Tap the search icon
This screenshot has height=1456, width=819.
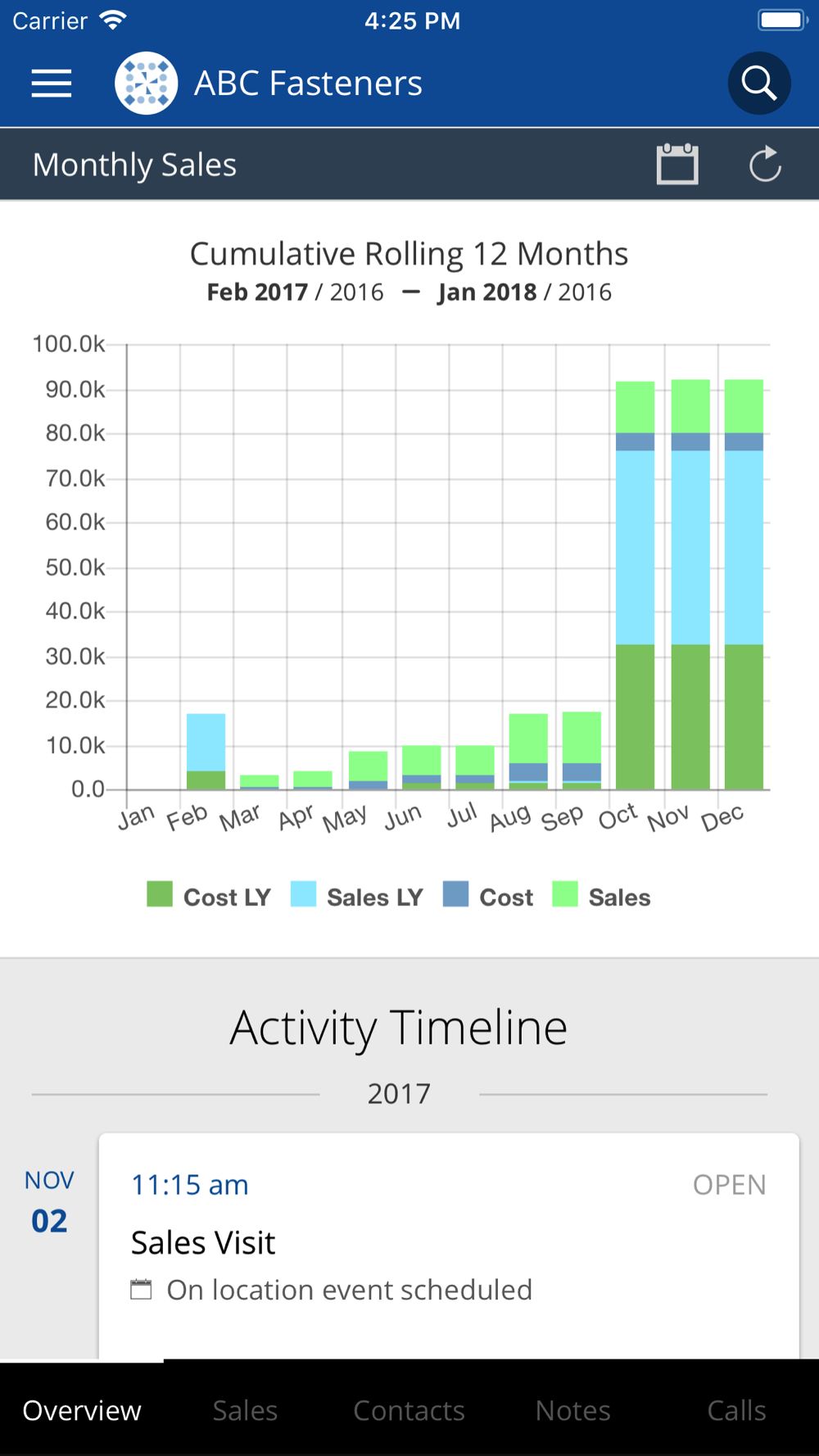[x=759, y=84]
